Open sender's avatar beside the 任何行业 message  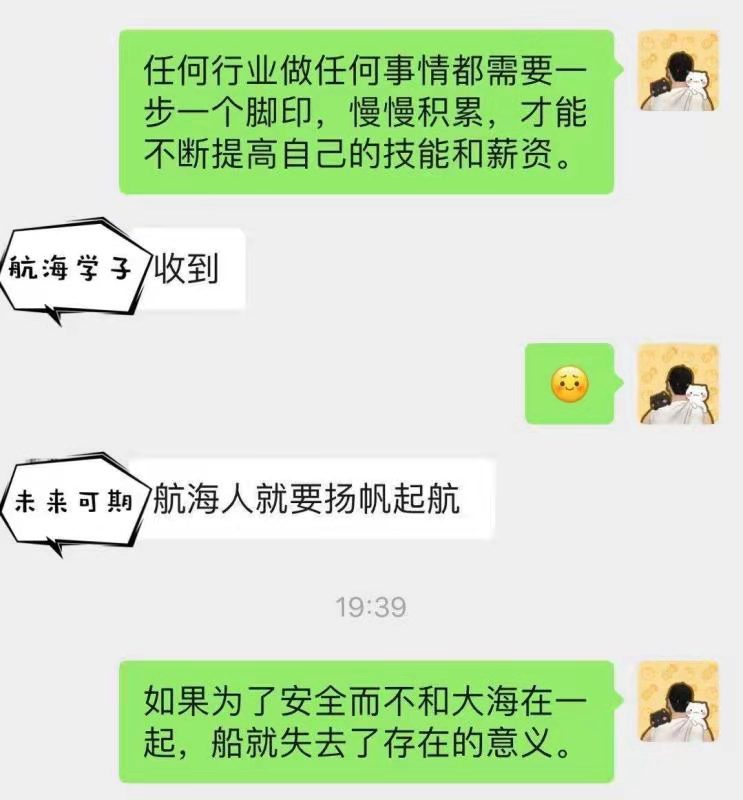coord(678,70)
